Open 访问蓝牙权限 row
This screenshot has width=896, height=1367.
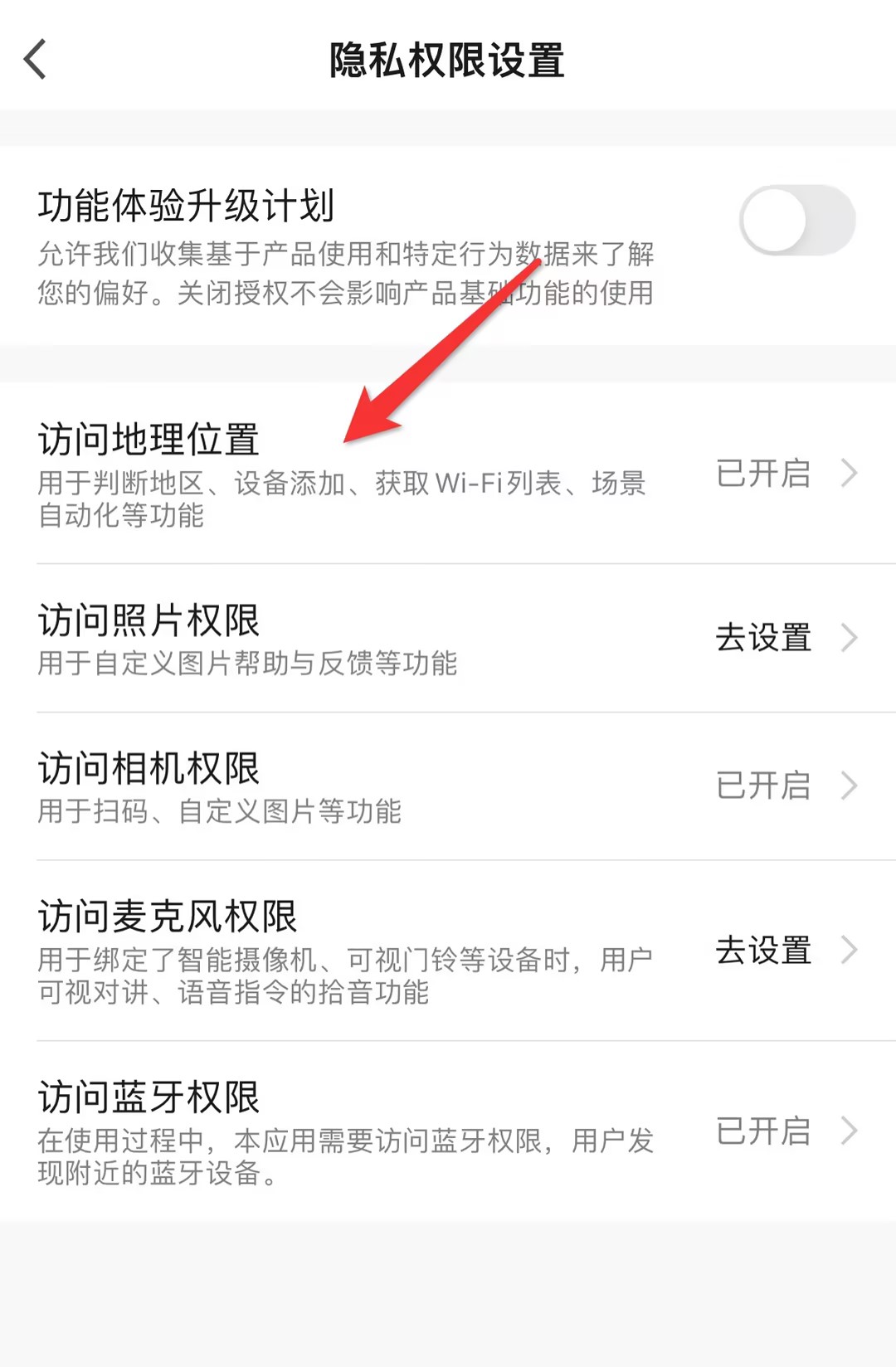pyautogui.click(x=448, y=1131)
